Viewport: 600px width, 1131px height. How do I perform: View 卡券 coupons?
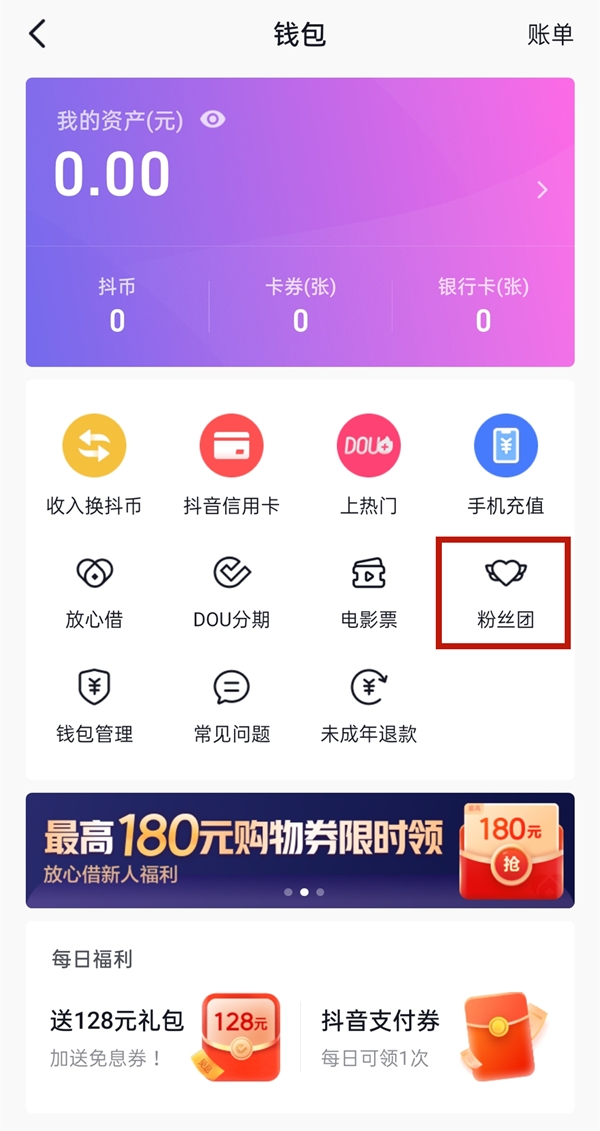click(300, 305)
